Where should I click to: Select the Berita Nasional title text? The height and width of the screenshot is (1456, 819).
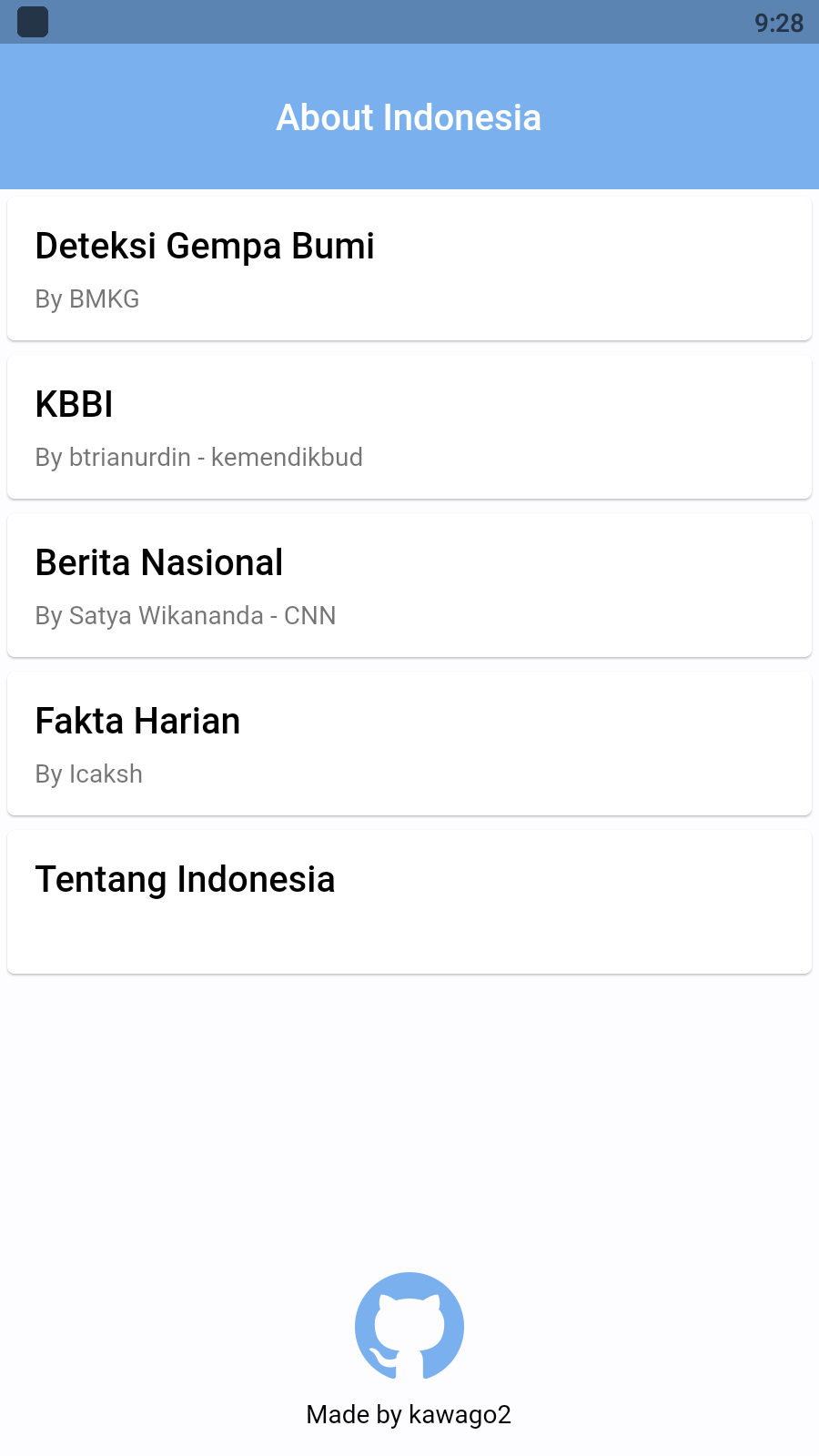pyautogui.click(x=158, y=561)
